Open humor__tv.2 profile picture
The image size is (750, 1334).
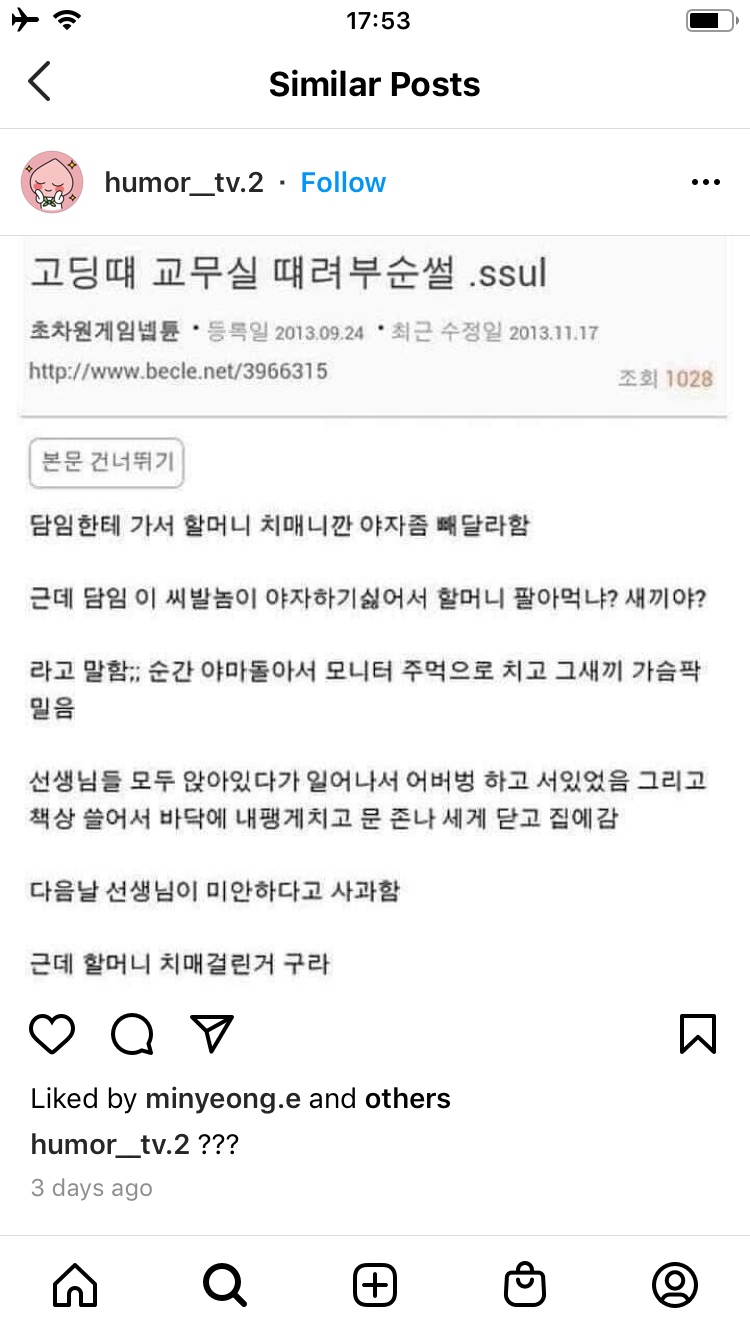coord(52,182)
